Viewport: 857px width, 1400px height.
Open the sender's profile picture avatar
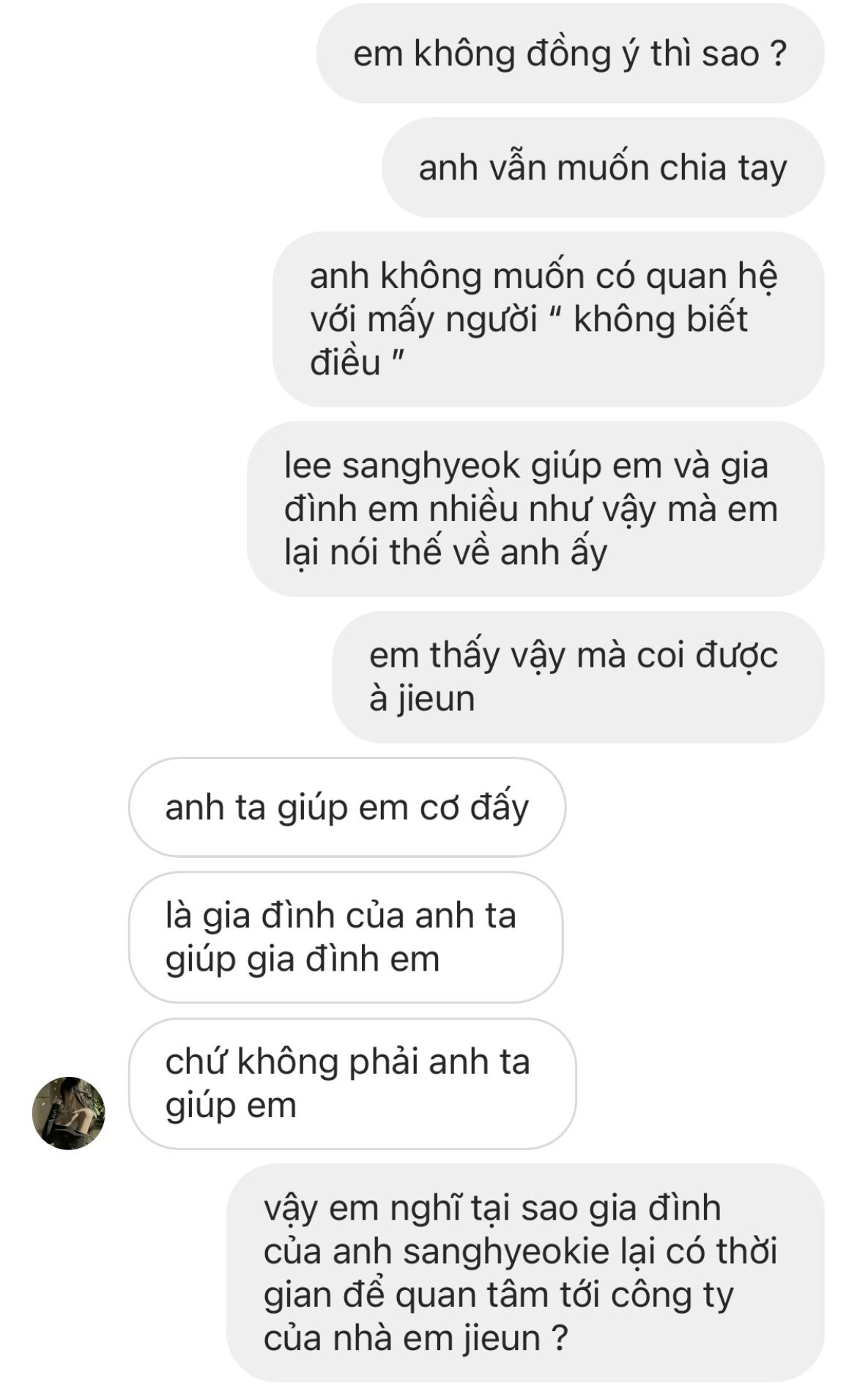point(69,1113)
